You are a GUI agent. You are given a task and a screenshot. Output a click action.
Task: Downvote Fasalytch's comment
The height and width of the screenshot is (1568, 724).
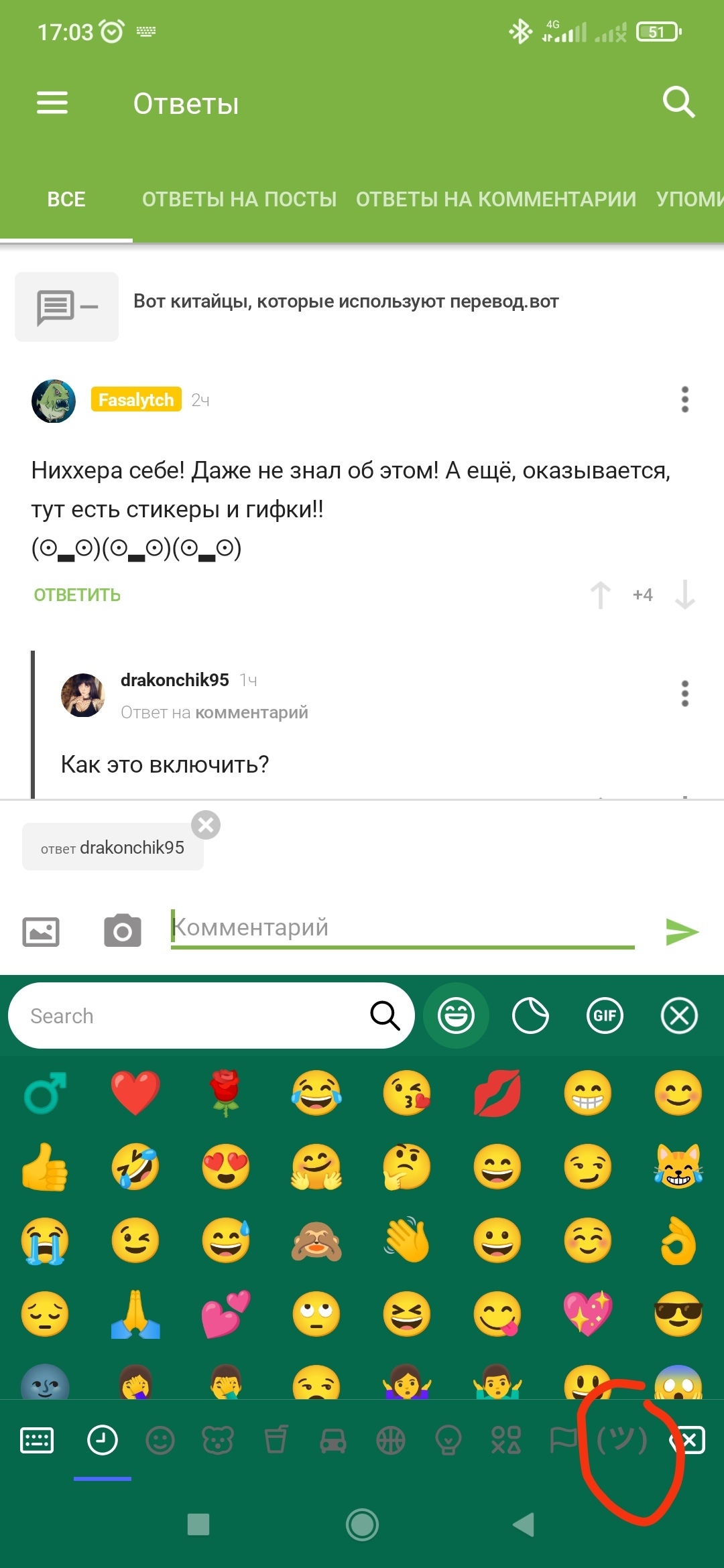click(684, 595)
